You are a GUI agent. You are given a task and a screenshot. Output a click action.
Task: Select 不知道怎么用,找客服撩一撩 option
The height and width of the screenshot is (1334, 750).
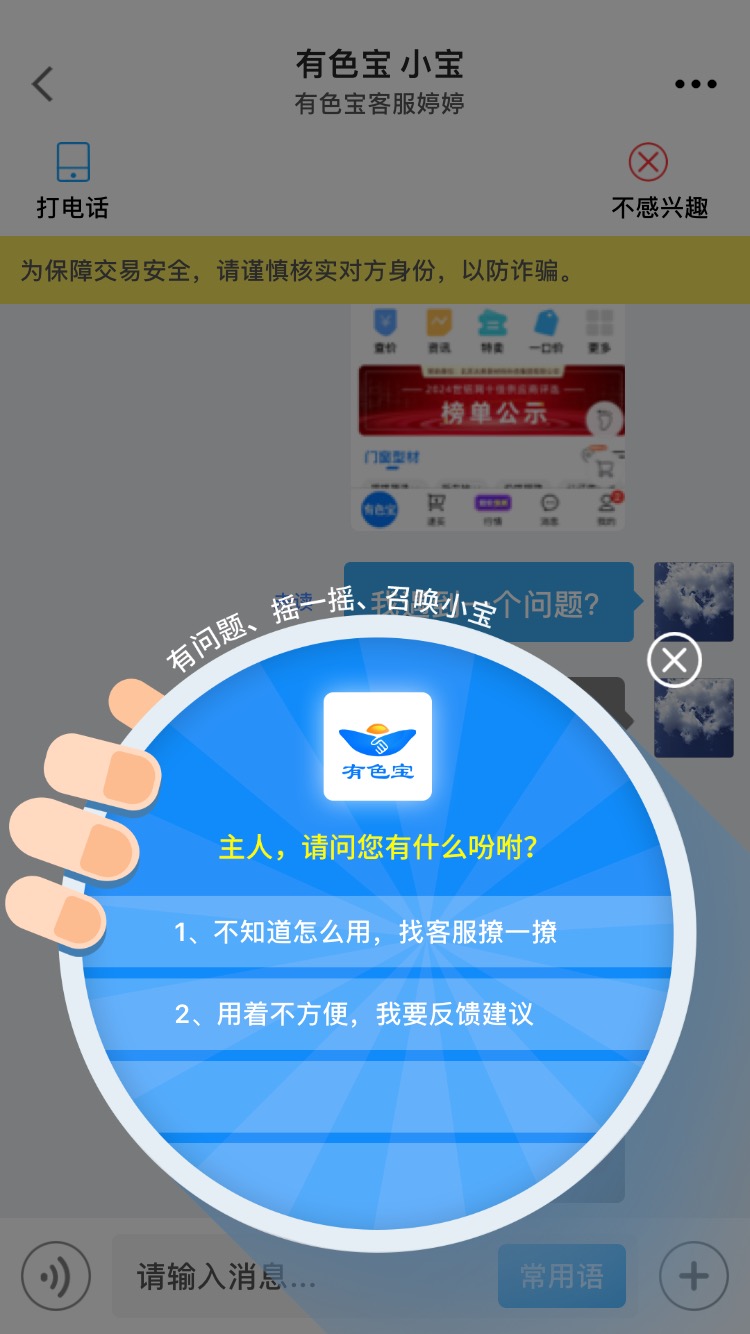(365, 932)
